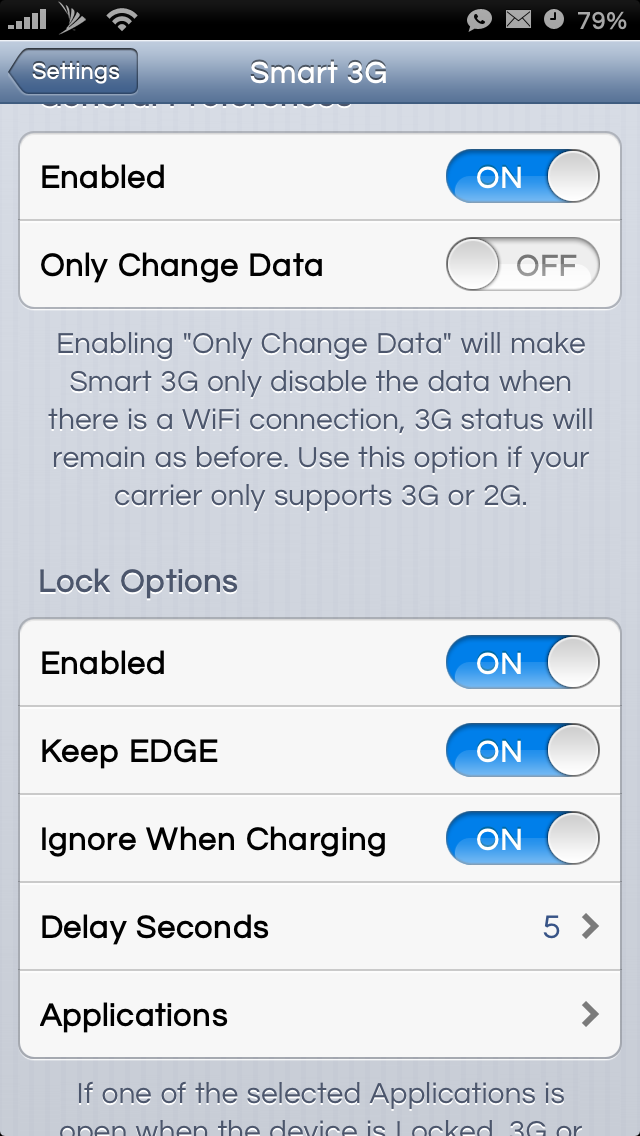Screen dimensions: 640x1136
Task: Toggle the Keep EDGE switch off
Action: (523, 751)
